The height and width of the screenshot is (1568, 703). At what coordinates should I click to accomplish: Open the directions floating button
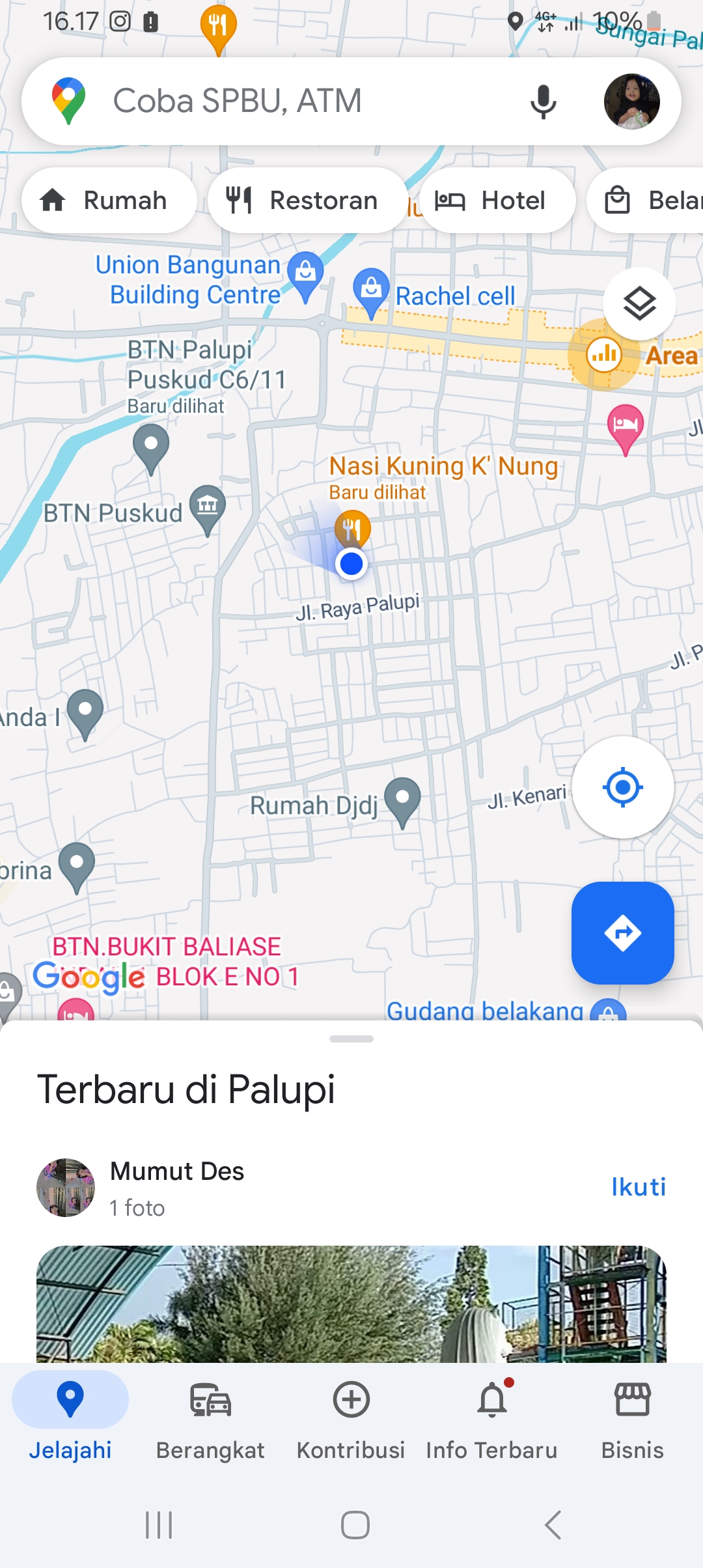click(x=623, y=933)
